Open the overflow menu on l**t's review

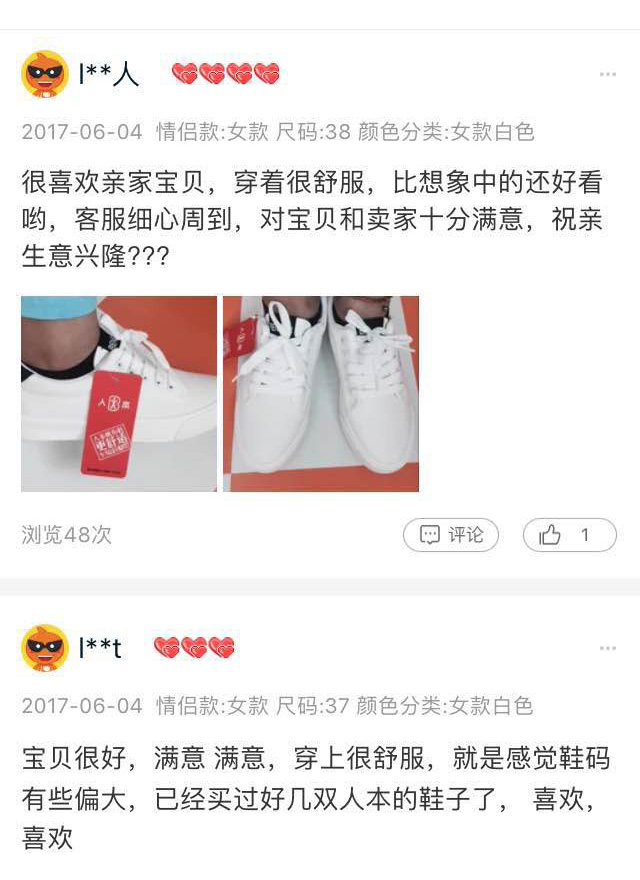(607, 649)
